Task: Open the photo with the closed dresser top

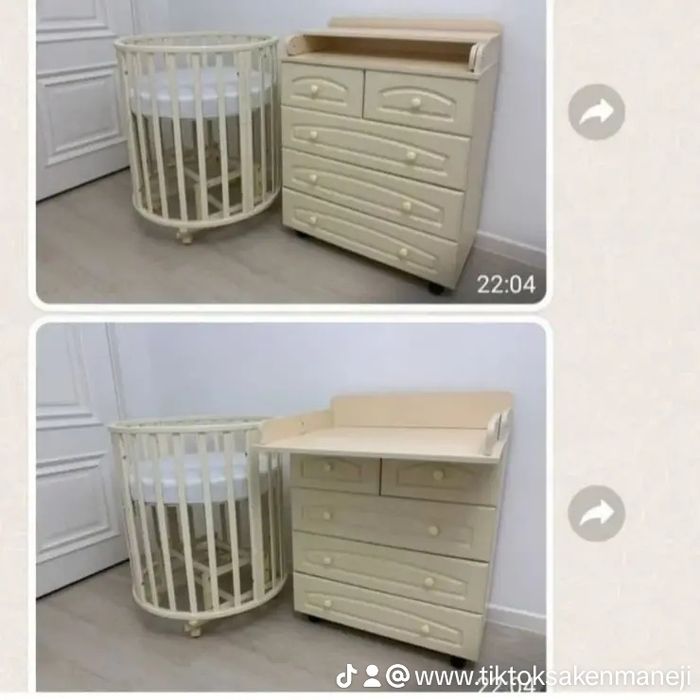Action: [291, 152]
